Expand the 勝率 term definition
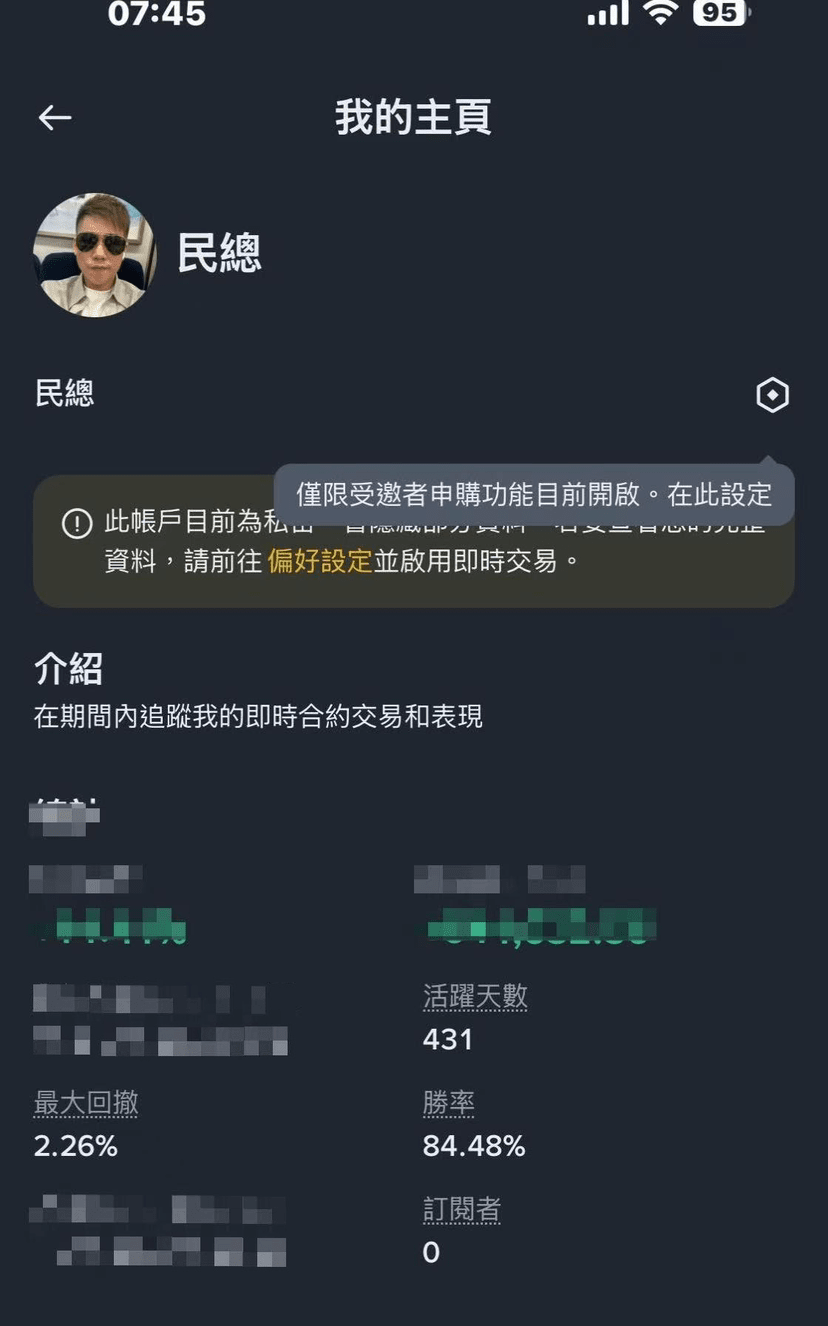This screenshot has height=1326, width=828. pyautogui.click(x=449, y=1102)
